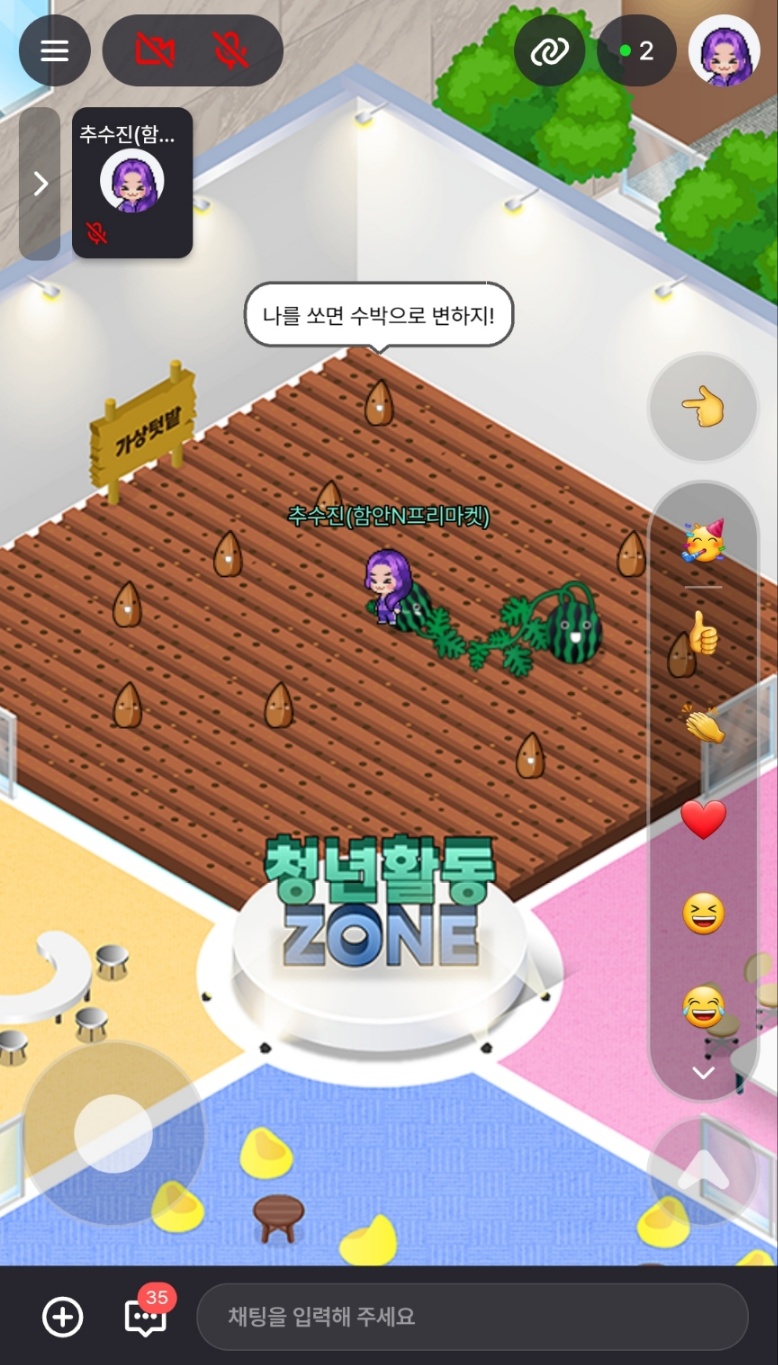
Task: Send the thumbs up reaction
Action: 703,633
